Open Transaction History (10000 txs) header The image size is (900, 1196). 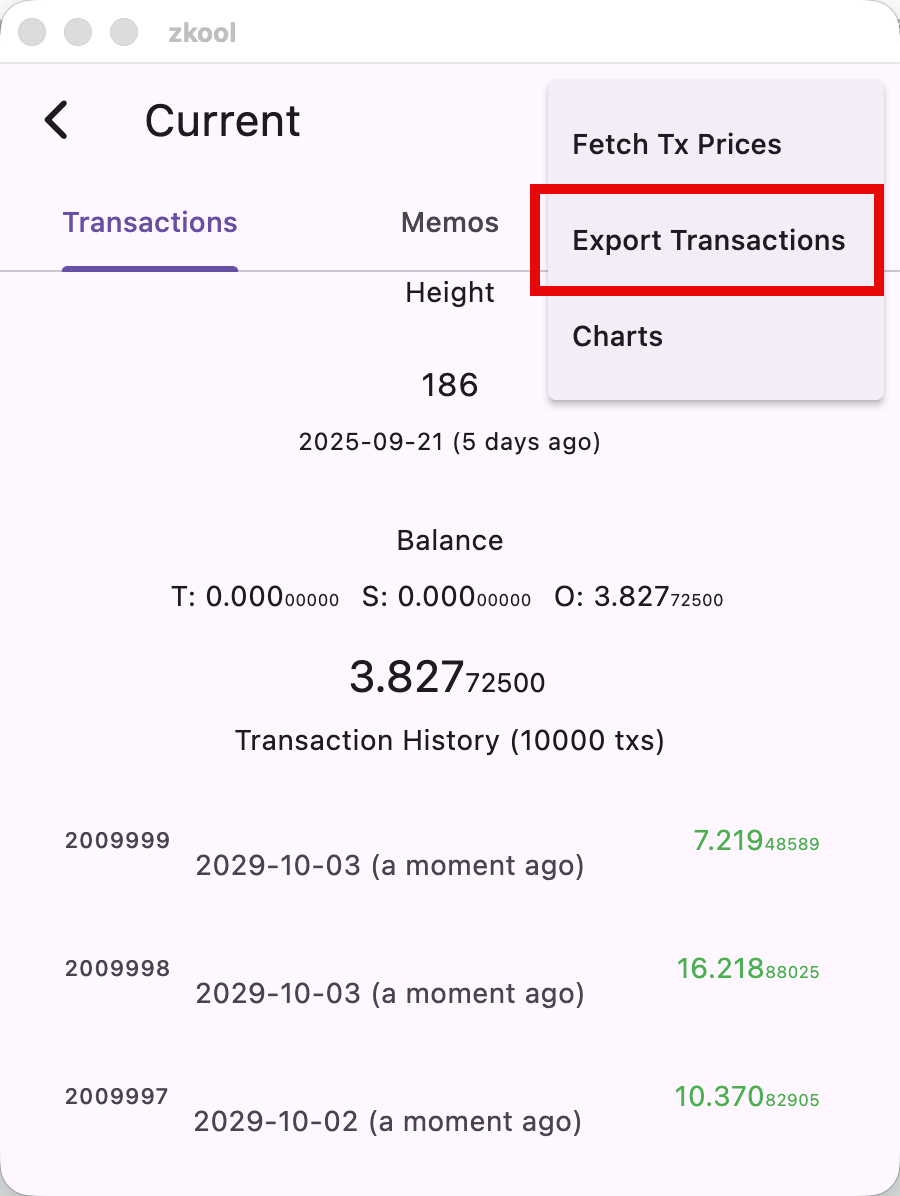tap(449, 740)
